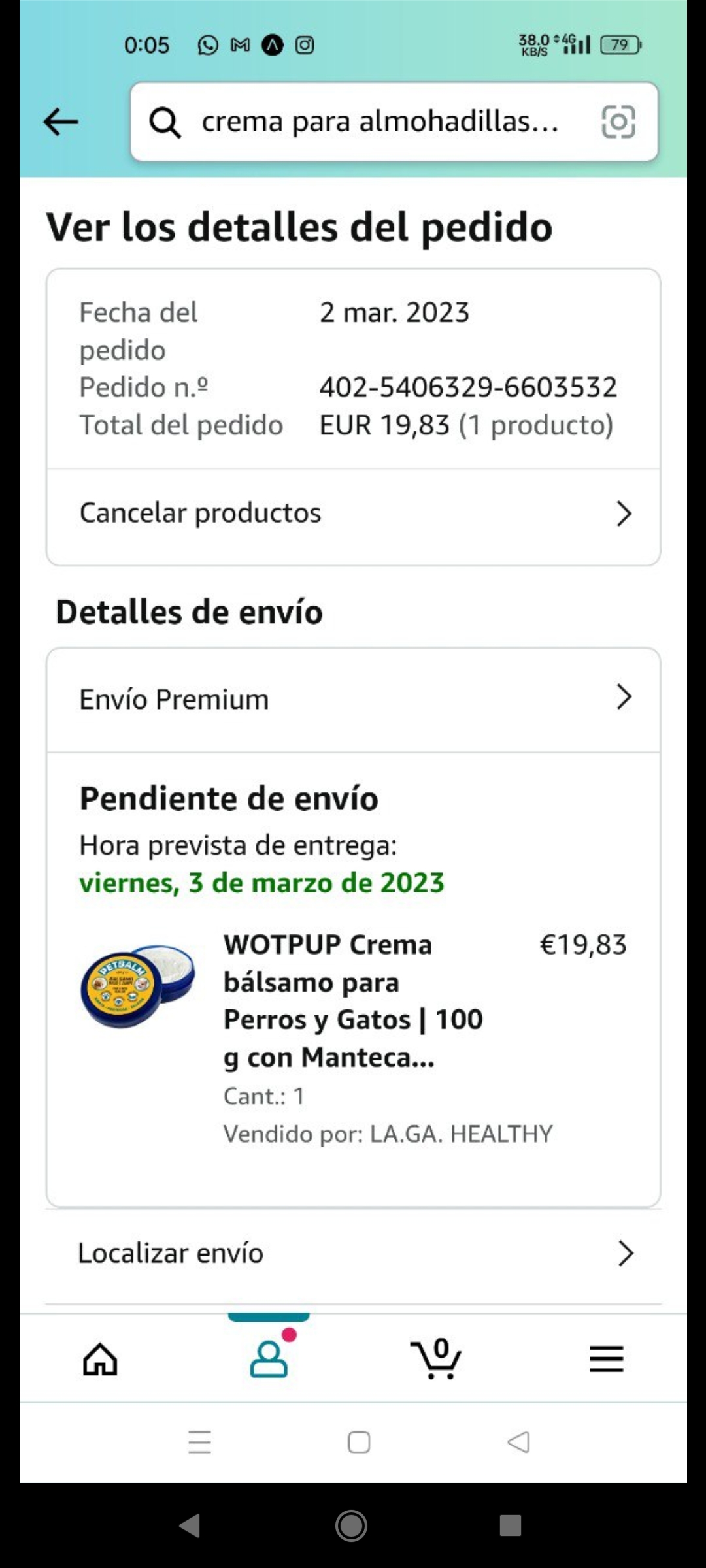Open Localizar envío
The height and width of the screenshot is (1568, 706).
[353, 1254]
